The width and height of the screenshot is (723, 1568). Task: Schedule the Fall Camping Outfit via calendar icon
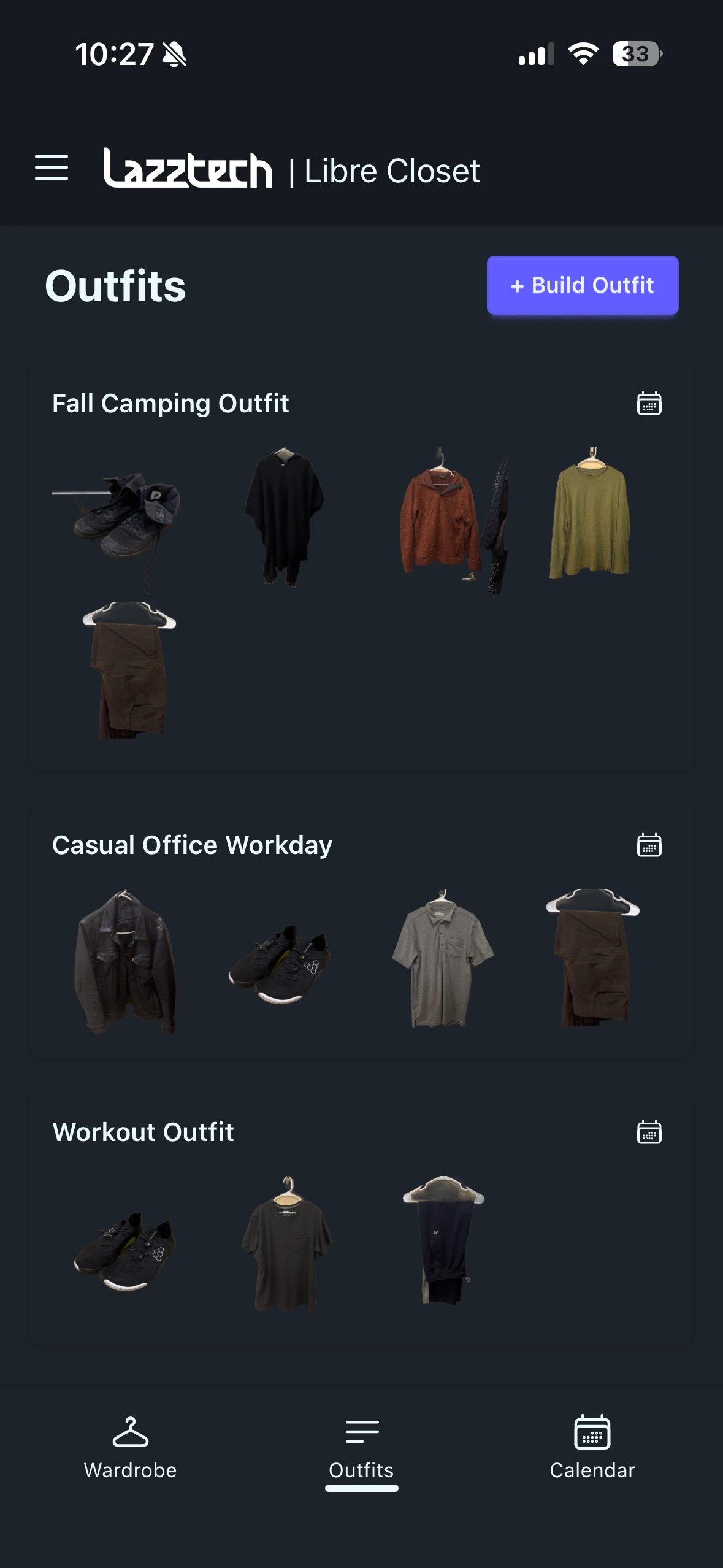point(649,403)
